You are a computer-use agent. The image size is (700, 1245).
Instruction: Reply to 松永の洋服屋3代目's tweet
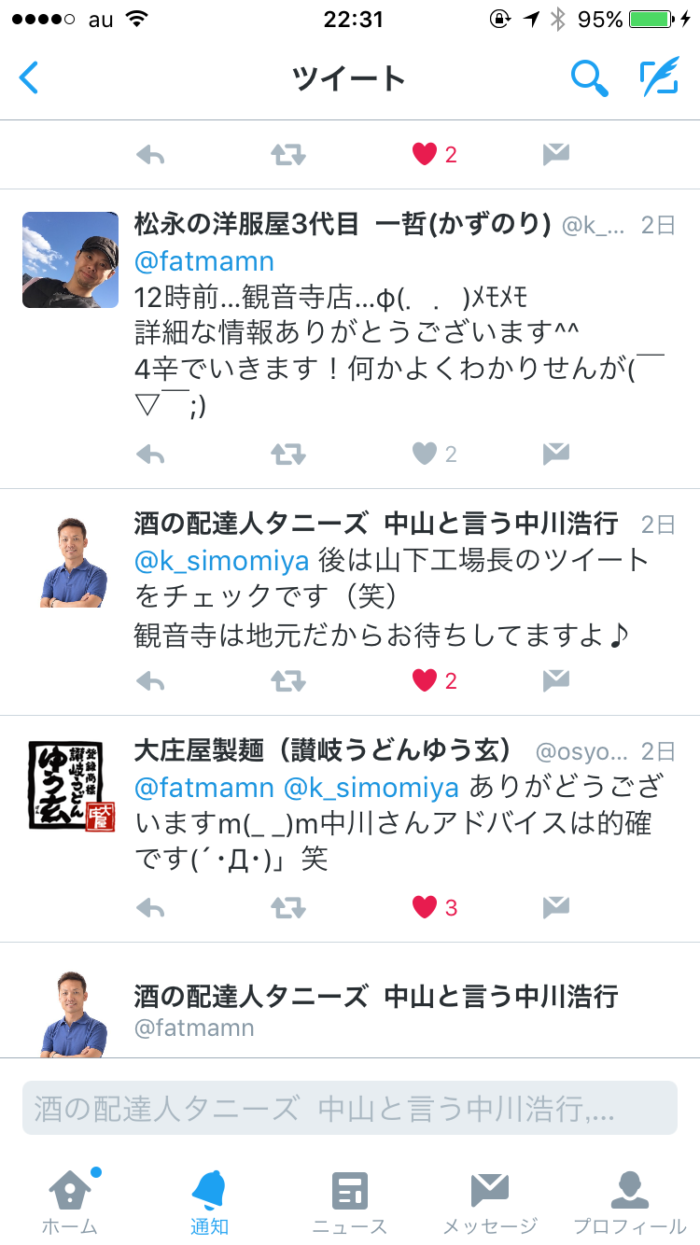click(150, 454)
